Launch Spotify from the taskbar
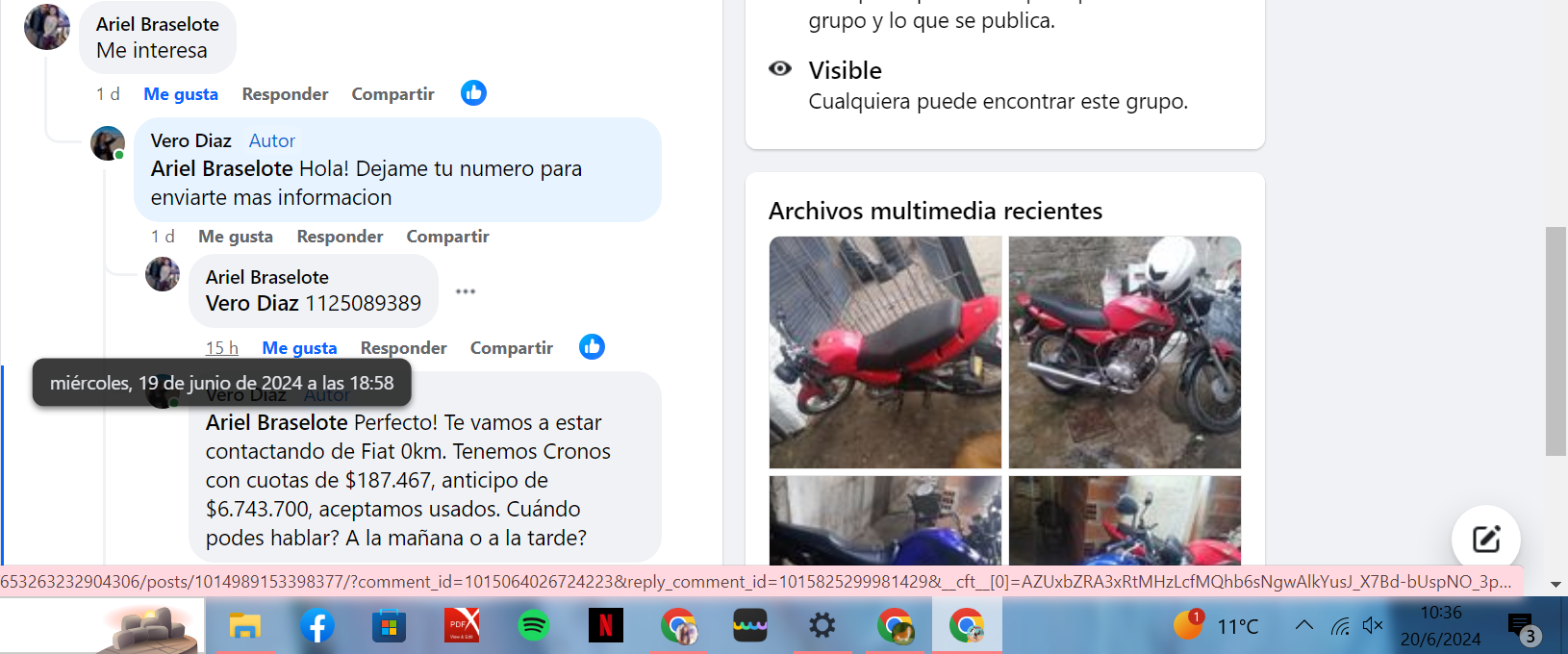Screen dimensions: 1568x654 [534, 626]
